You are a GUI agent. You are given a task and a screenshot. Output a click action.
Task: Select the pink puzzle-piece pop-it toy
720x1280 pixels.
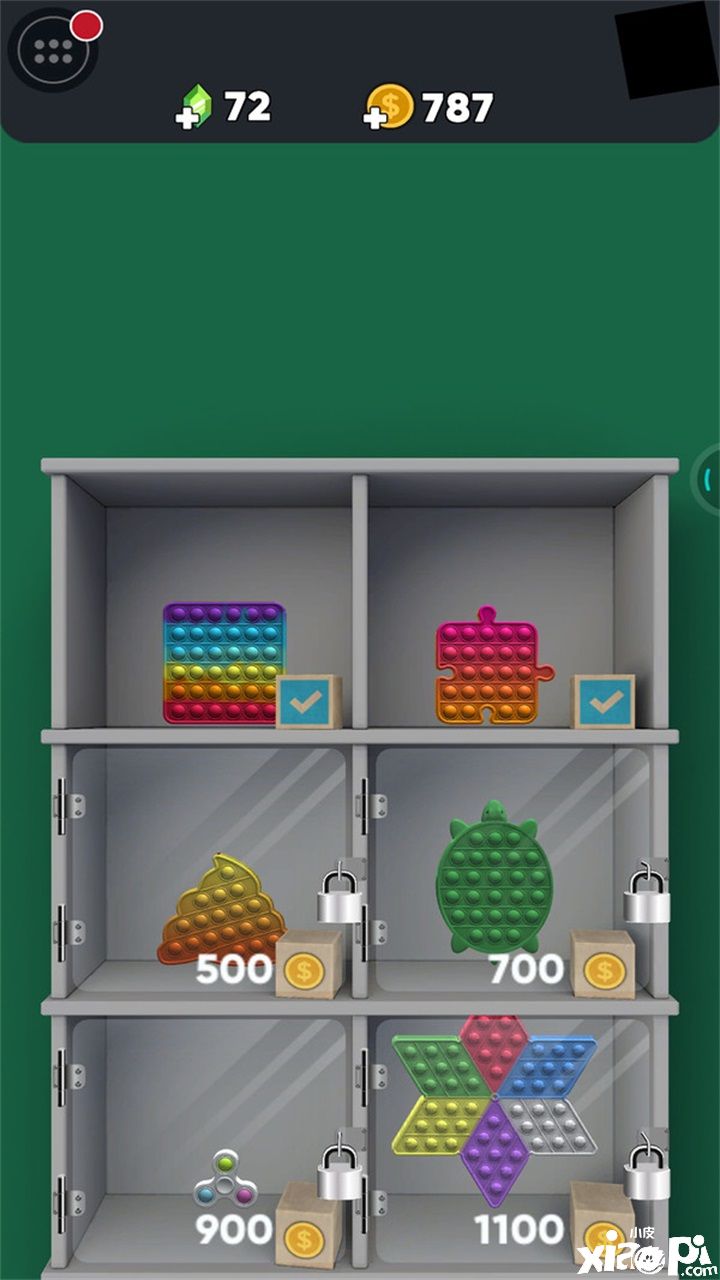pos(490,665)
